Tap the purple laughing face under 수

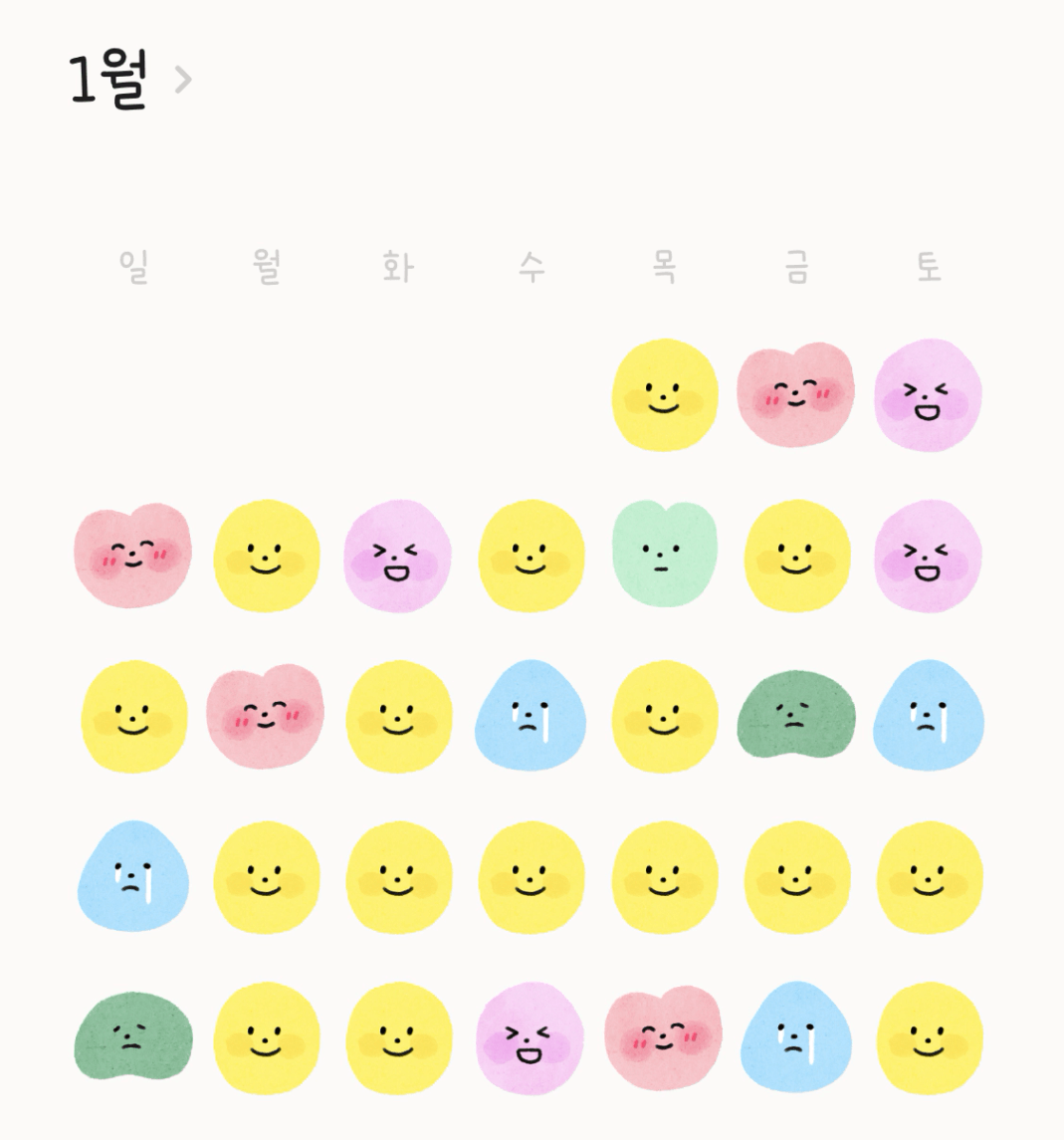click(x=530, y=1038)
